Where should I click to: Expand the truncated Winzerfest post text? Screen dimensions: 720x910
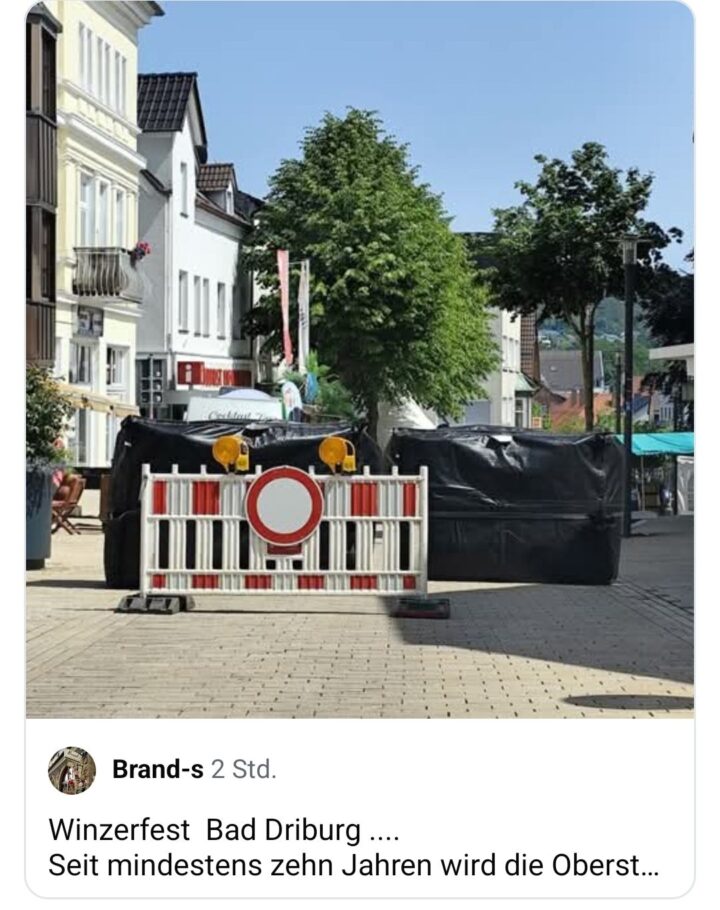tap(353, 865)
